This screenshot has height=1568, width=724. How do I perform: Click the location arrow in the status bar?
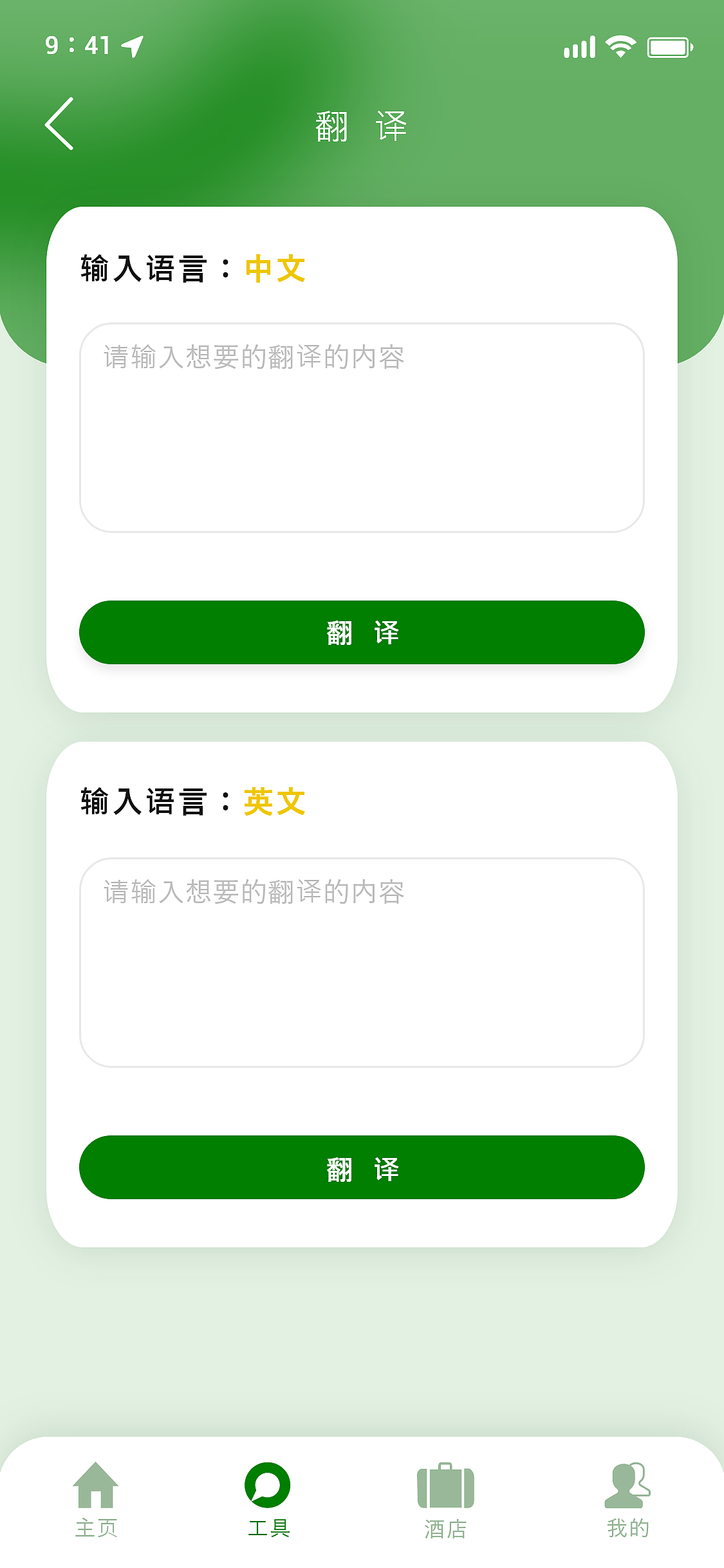[x=132, y=45]
